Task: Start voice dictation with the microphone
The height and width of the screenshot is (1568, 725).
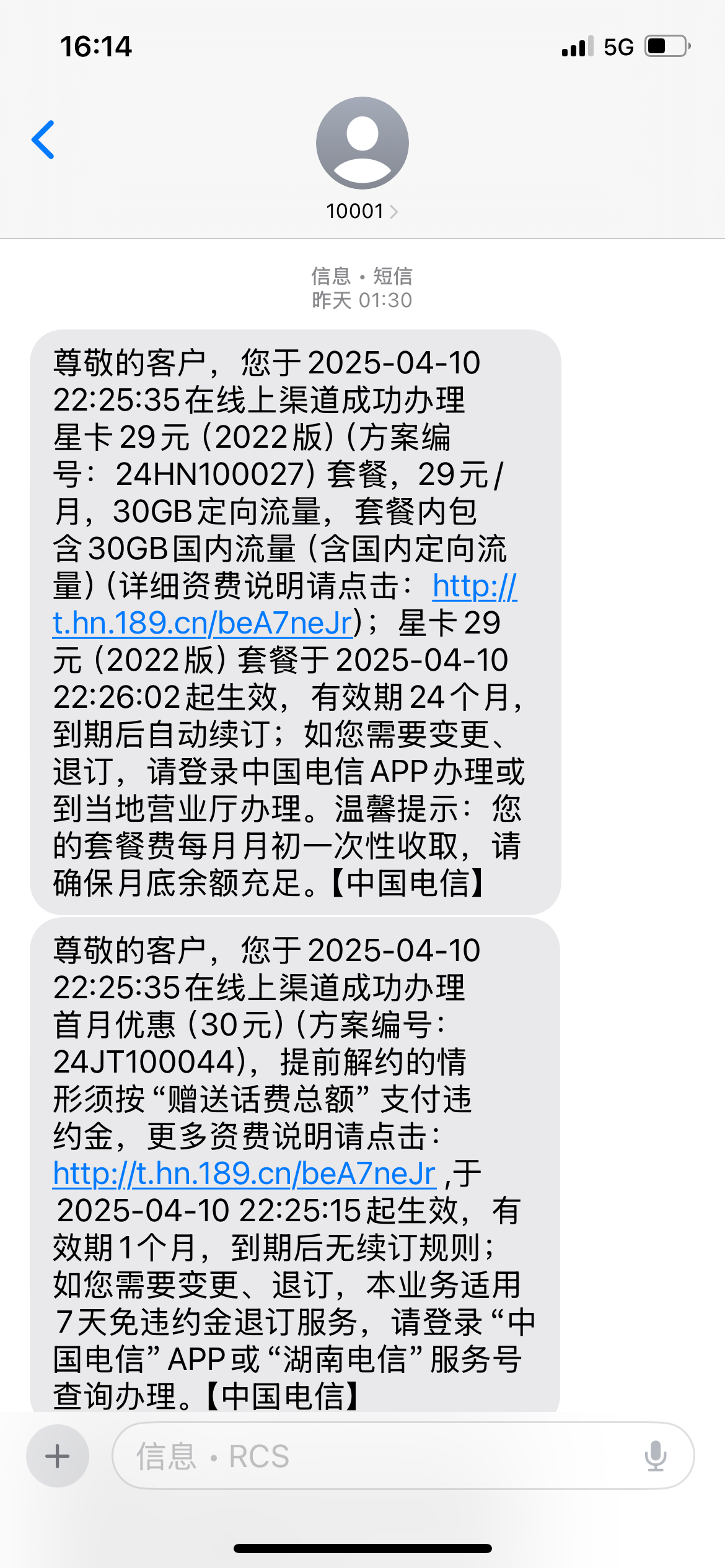Action: [x=655, y=1456]
